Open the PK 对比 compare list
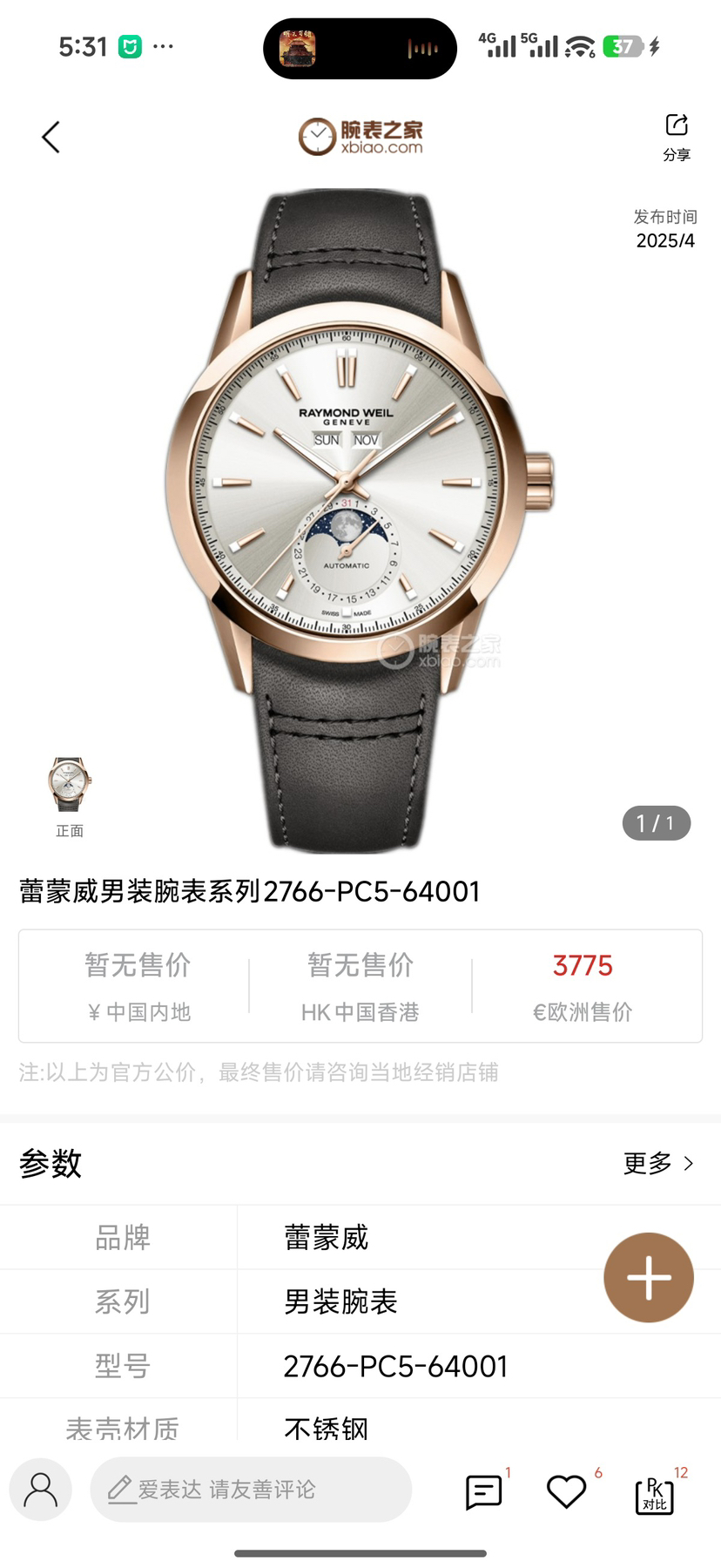This screenshot has height=1568, width=721. coord(654,1495)
